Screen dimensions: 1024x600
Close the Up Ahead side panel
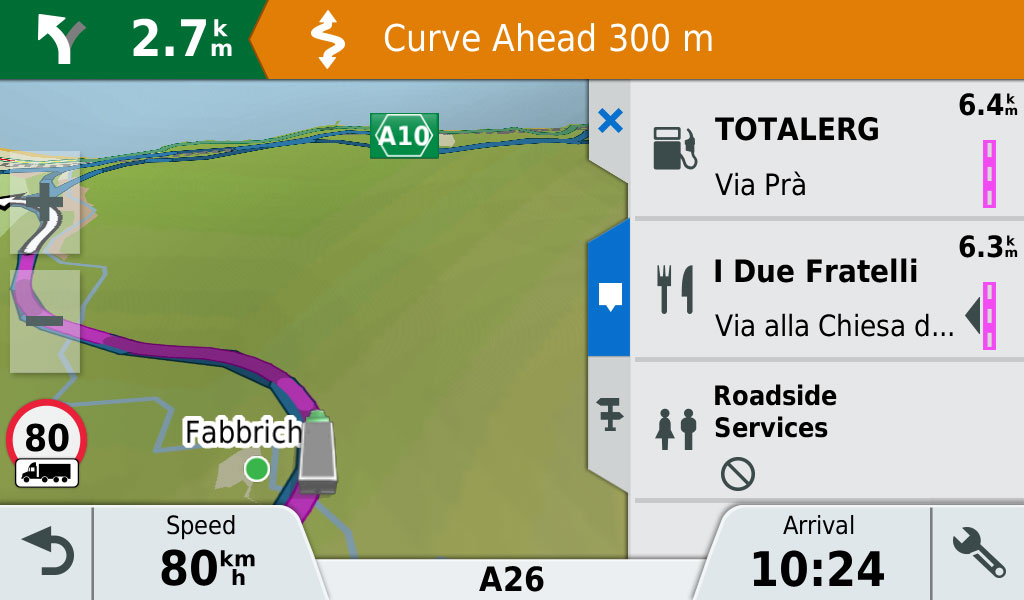point(609,122)
